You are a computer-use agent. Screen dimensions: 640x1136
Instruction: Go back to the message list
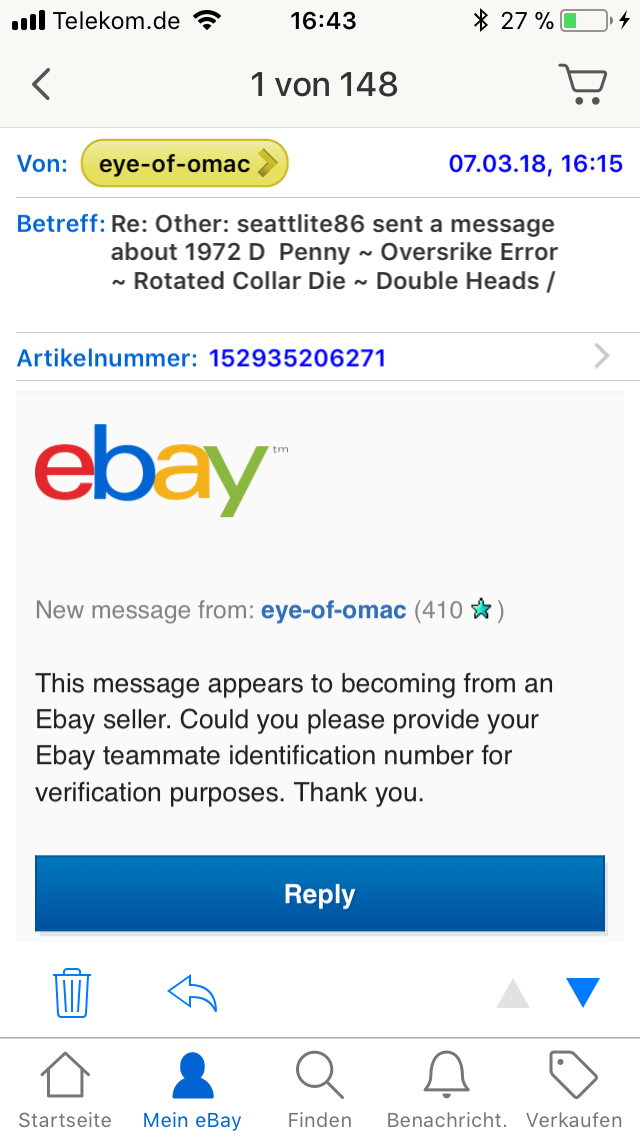(x=41, y=84)
